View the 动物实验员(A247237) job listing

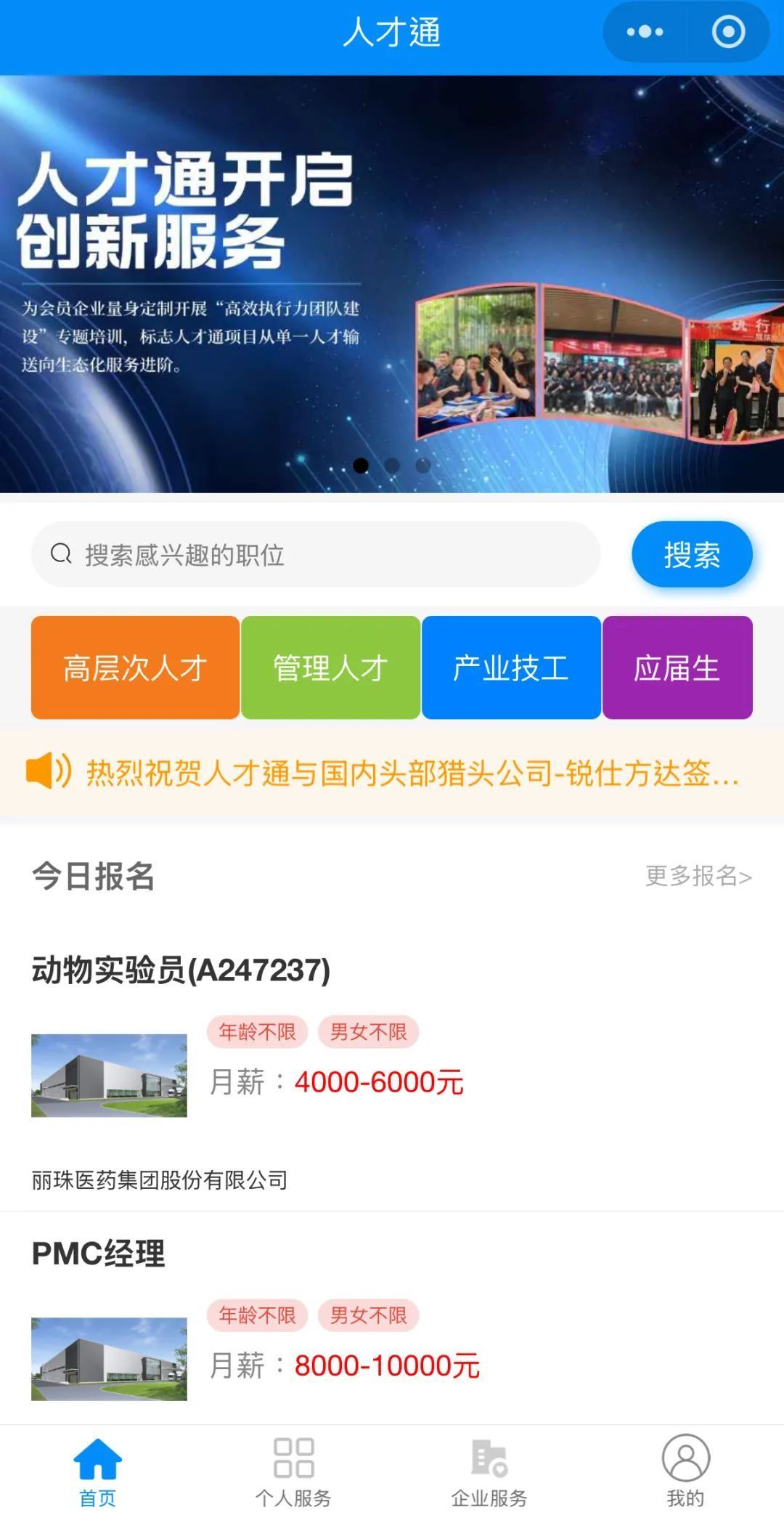181,970
